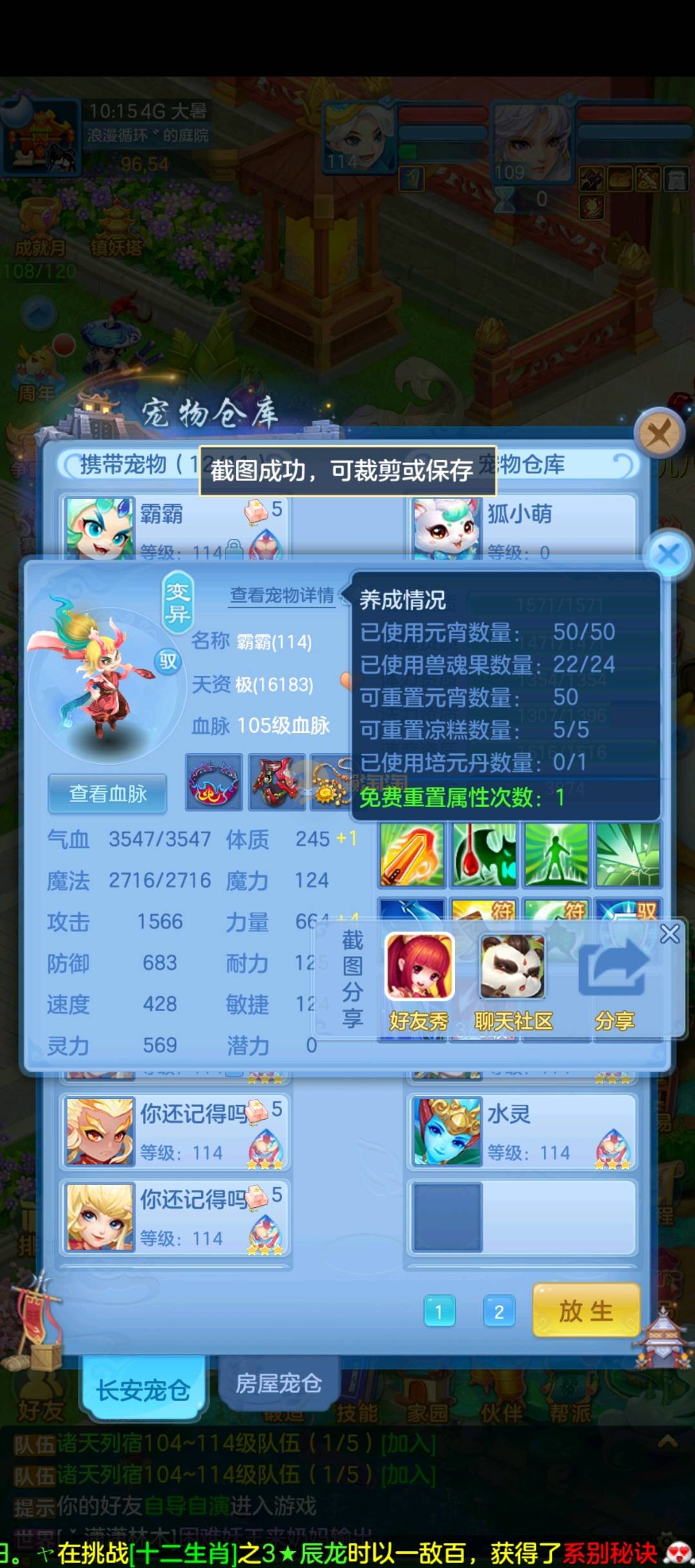Select the blonde-haired 你还记得吗 pet
The image size is (695, 1568).
pyautogui.click(x=175, y=1217)
